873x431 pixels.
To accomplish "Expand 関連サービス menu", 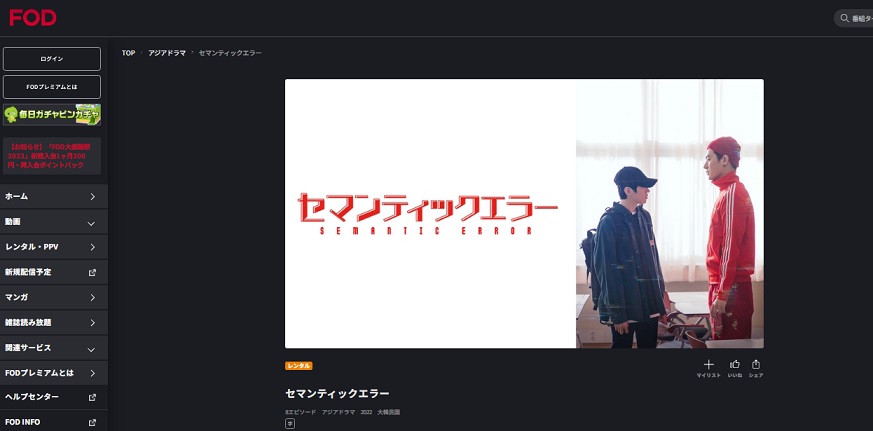I will point(52,348).
